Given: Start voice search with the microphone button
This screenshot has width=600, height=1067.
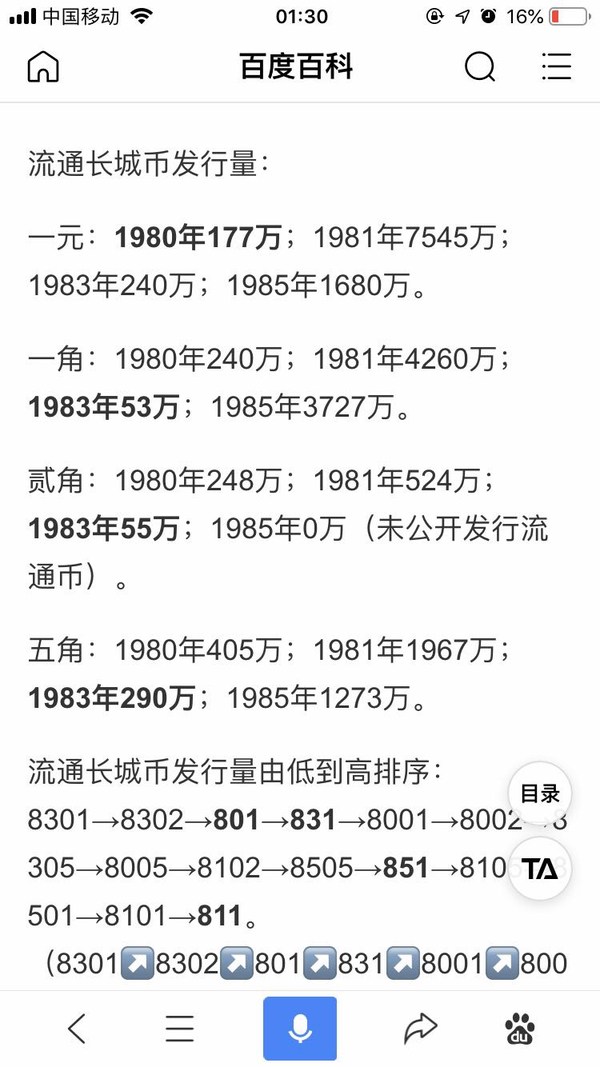Looking at the screenshot, I should coord(300,1028).
